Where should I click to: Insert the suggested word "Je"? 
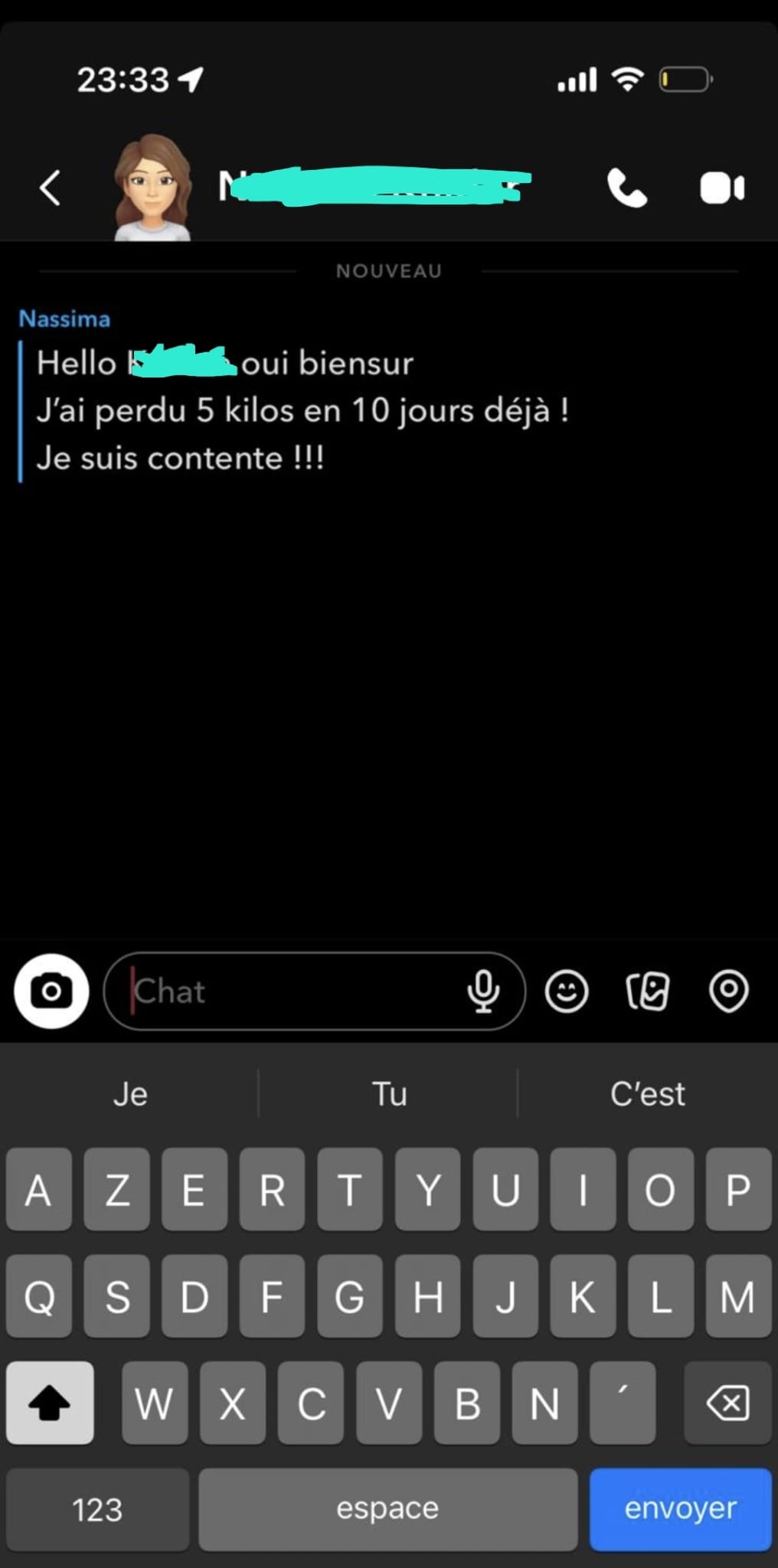(x=130, y=1093)
